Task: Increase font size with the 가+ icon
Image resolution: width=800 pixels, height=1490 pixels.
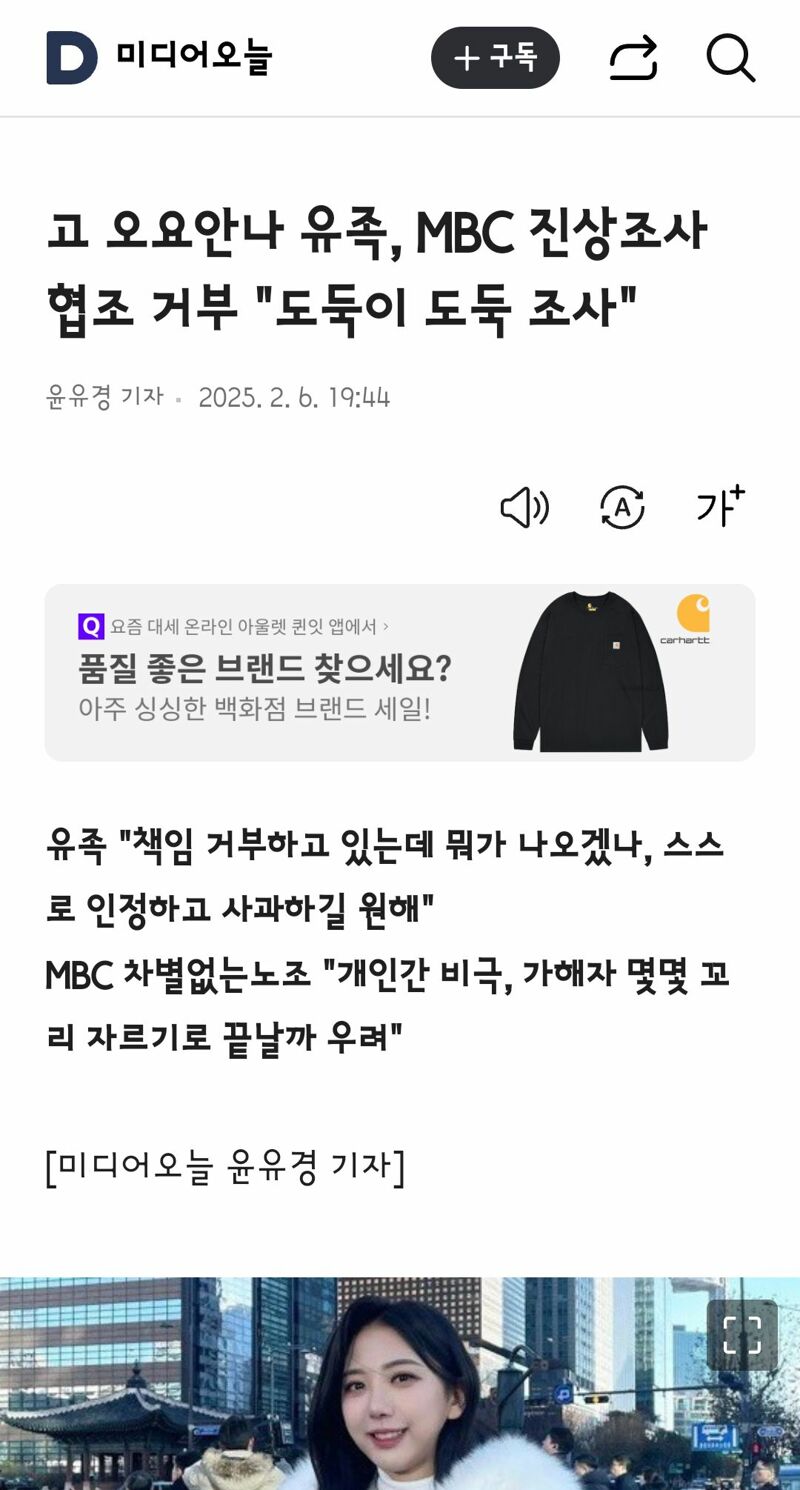Action: 721,507
